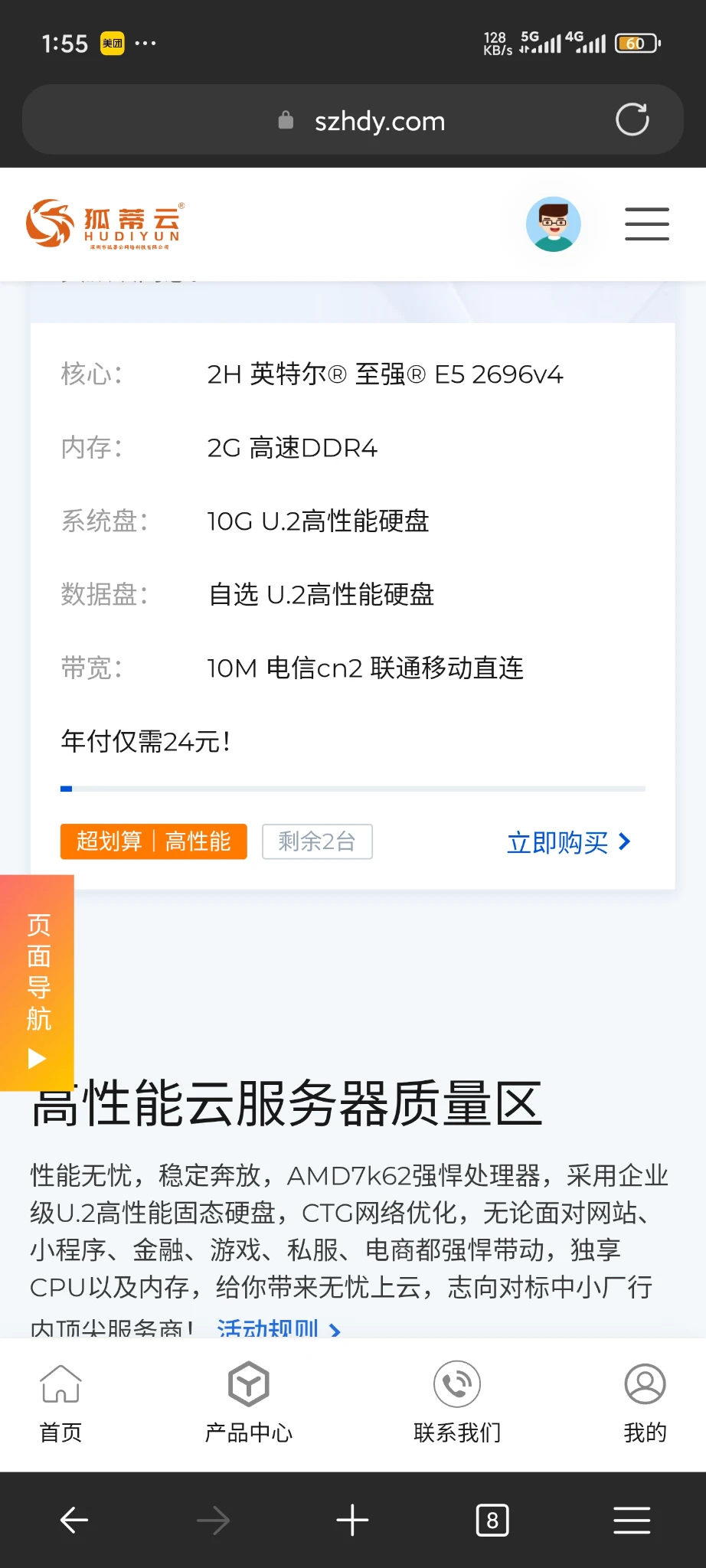Tap 立即购买 to buy now

pyautogui.click(x=568, y=842)
